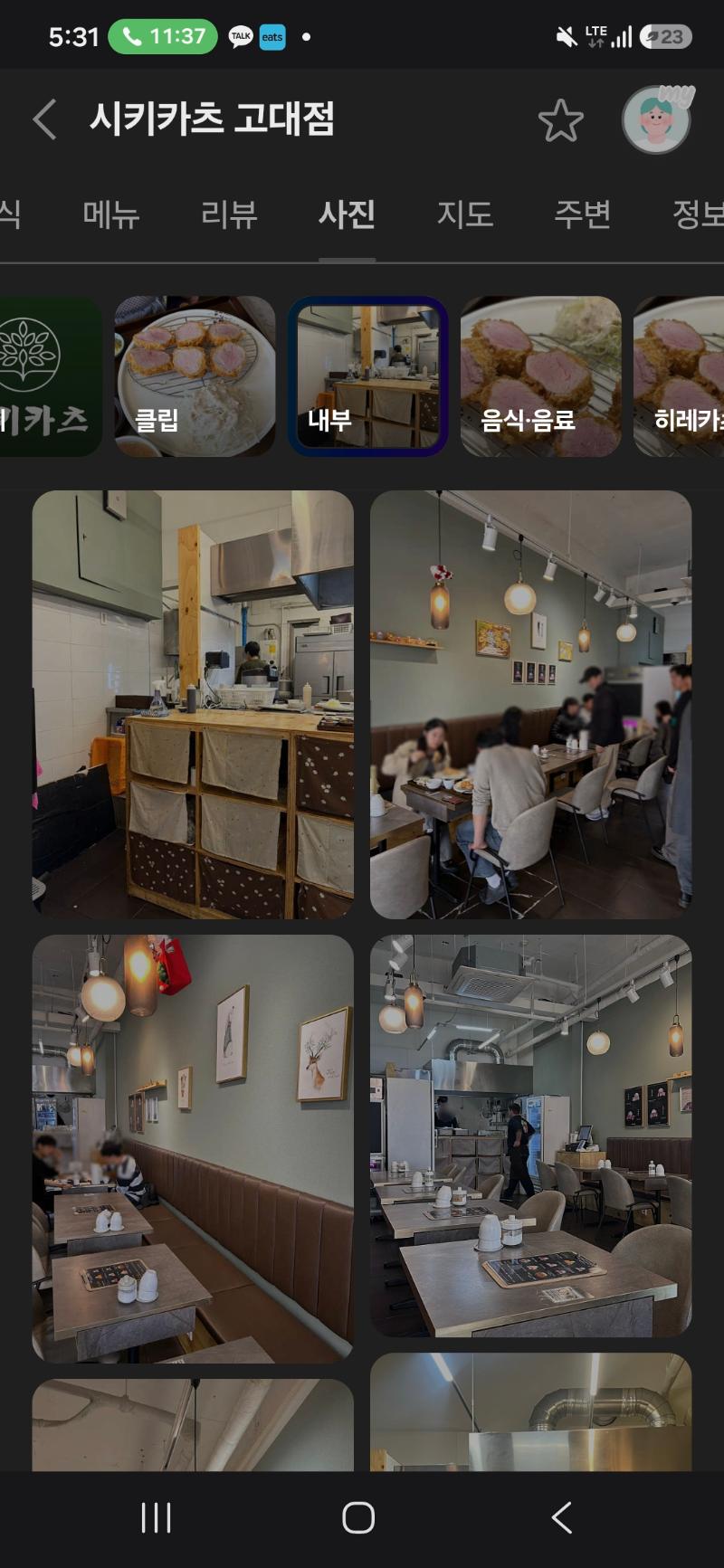Open the kitchen counter photo with cloth shelves
Screen dimensions: 724x1568
pyautogui.click(x=193, y=705)
